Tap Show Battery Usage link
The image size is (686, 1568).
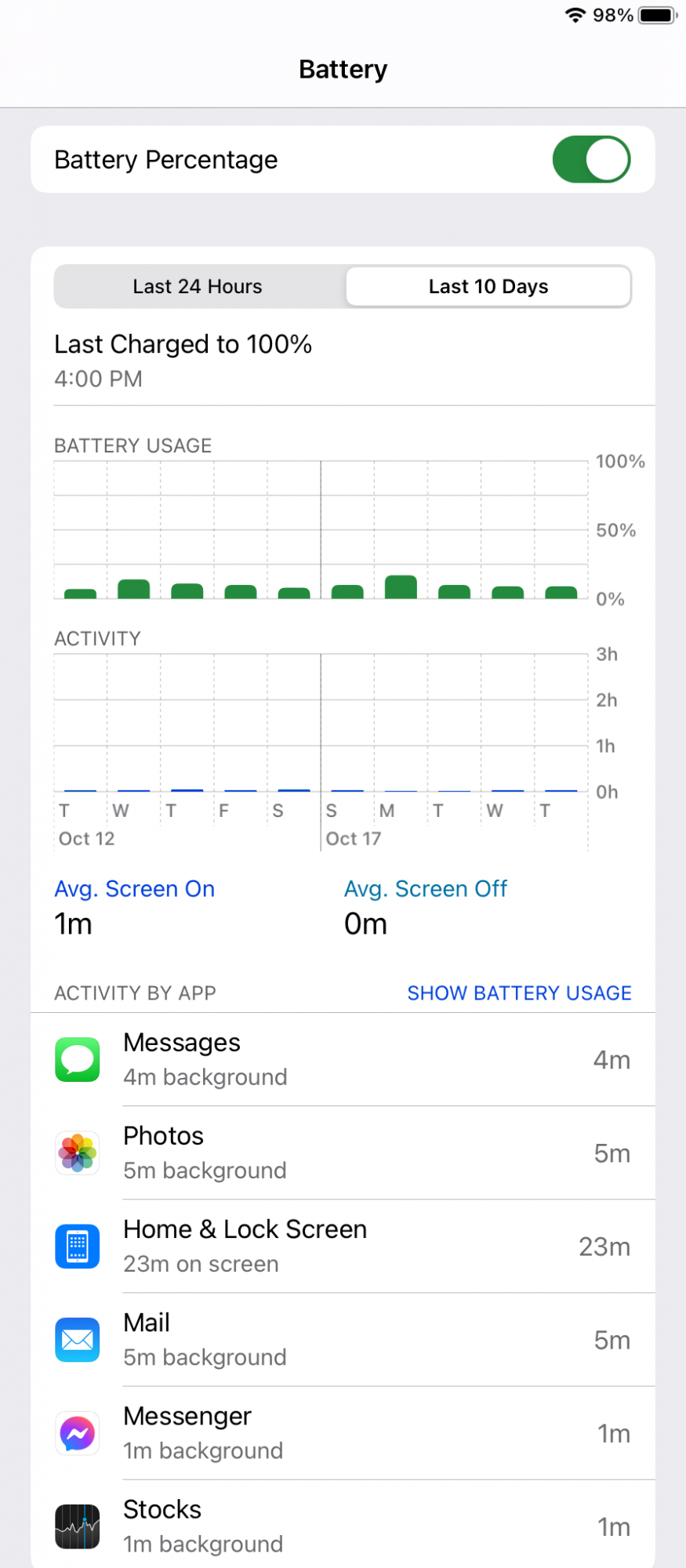519,993
